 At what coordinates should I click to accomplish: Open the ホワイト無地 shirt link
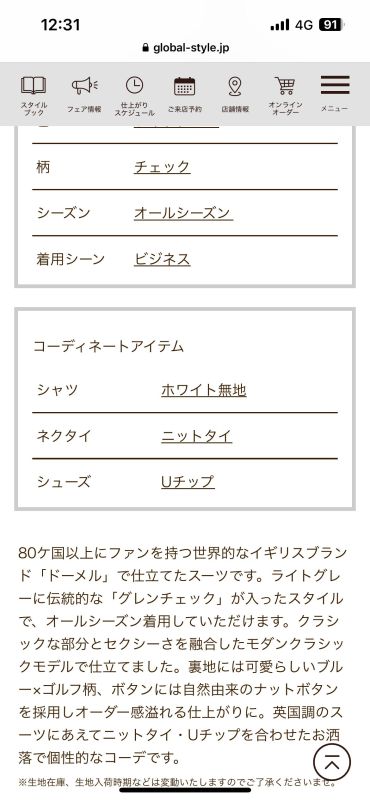[204, 390]
